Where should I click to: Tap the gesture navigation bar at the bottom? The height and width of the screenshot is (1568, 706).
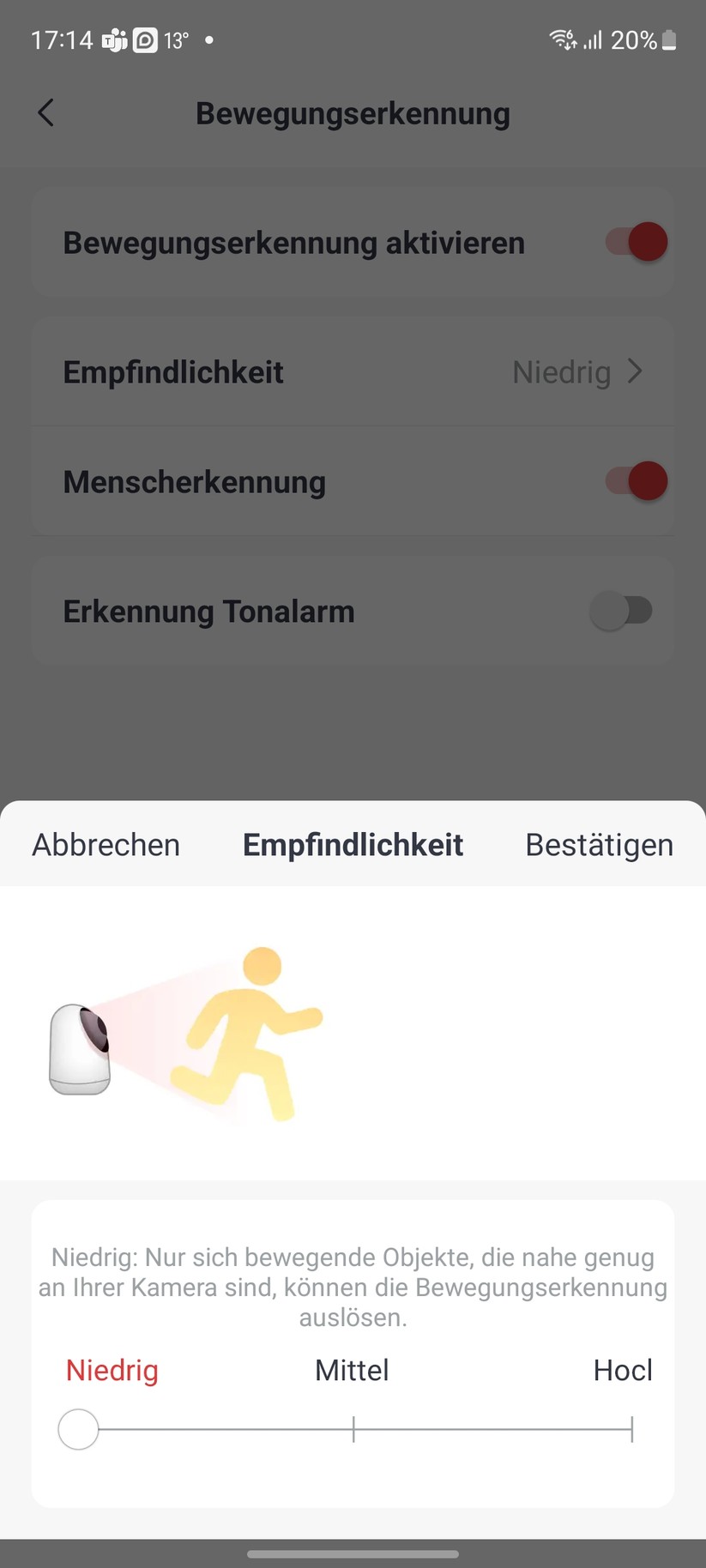coord(353,1553)
